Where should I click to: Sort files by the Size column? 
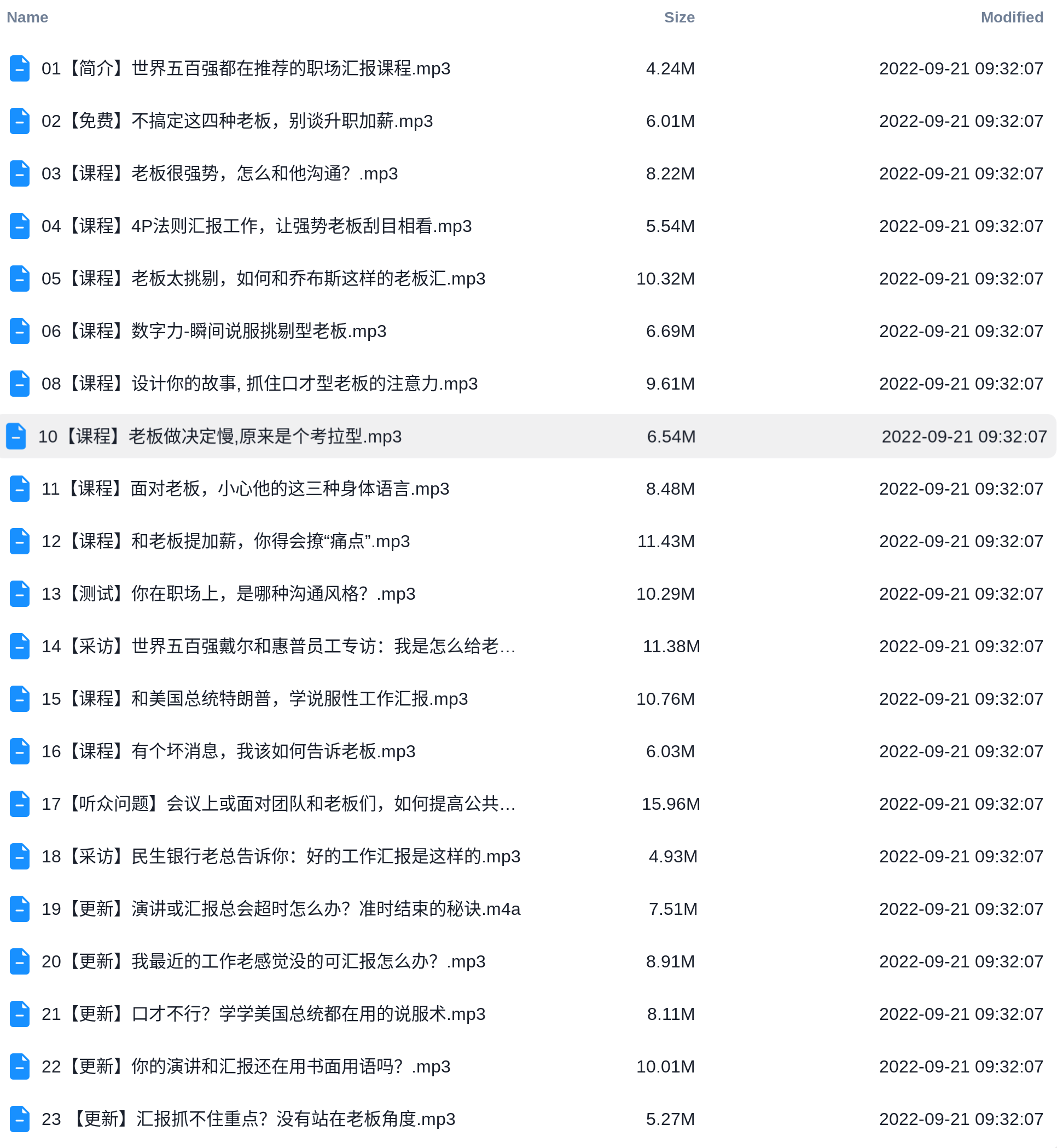(679, 17)
